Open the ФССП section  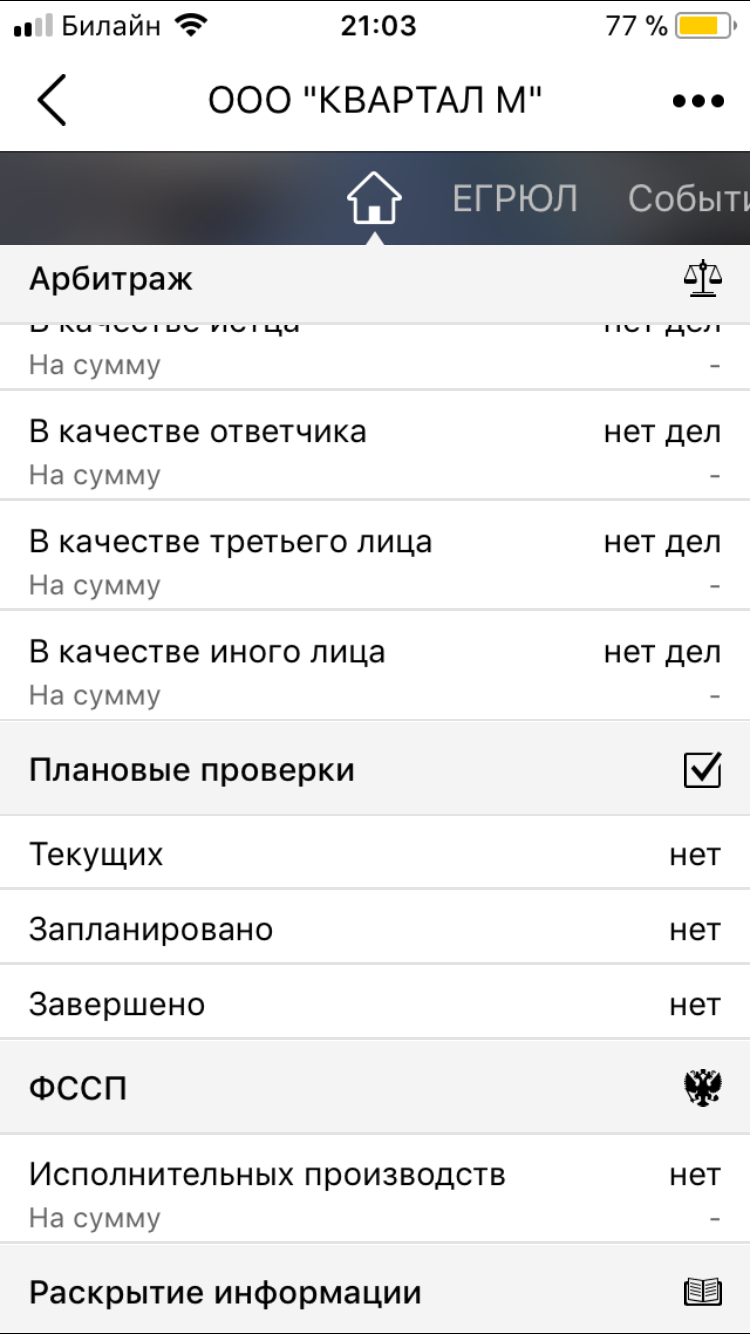click(375, 1088)
